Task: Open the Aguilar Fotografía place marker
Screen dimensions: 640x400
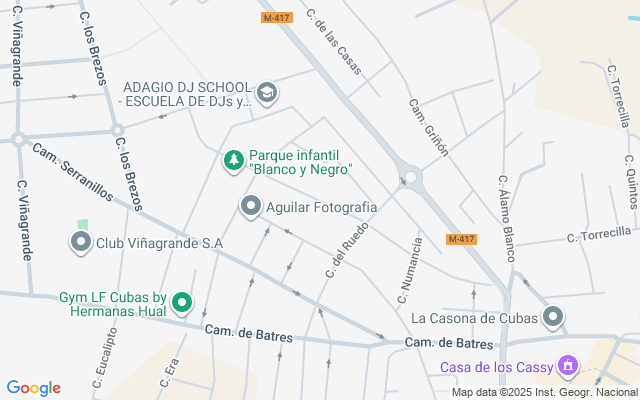Action: tap(250, 207)
